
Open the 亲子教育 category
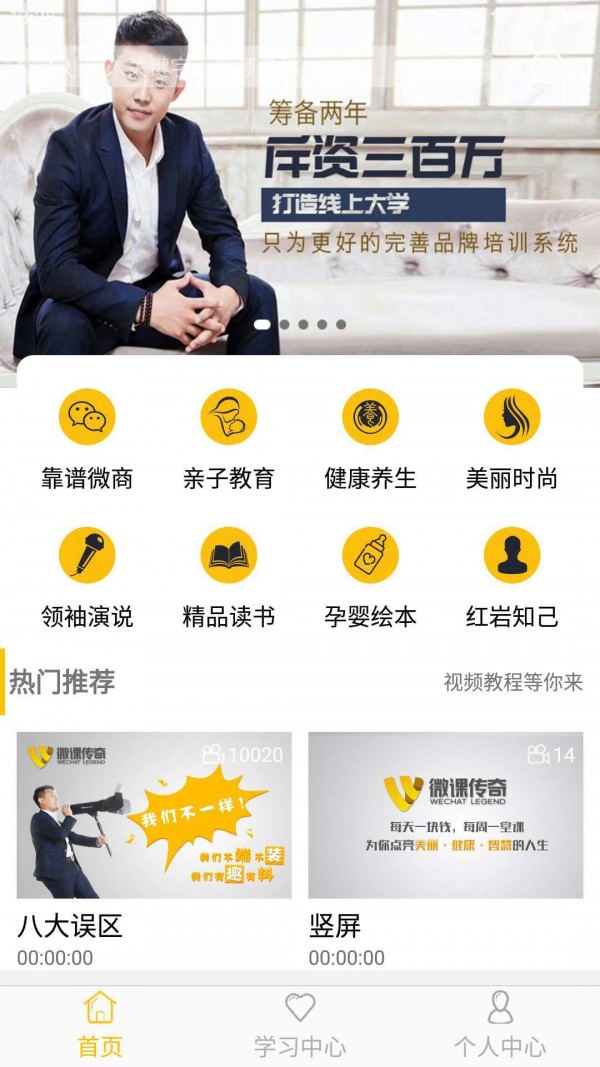[x=228, y=439]
